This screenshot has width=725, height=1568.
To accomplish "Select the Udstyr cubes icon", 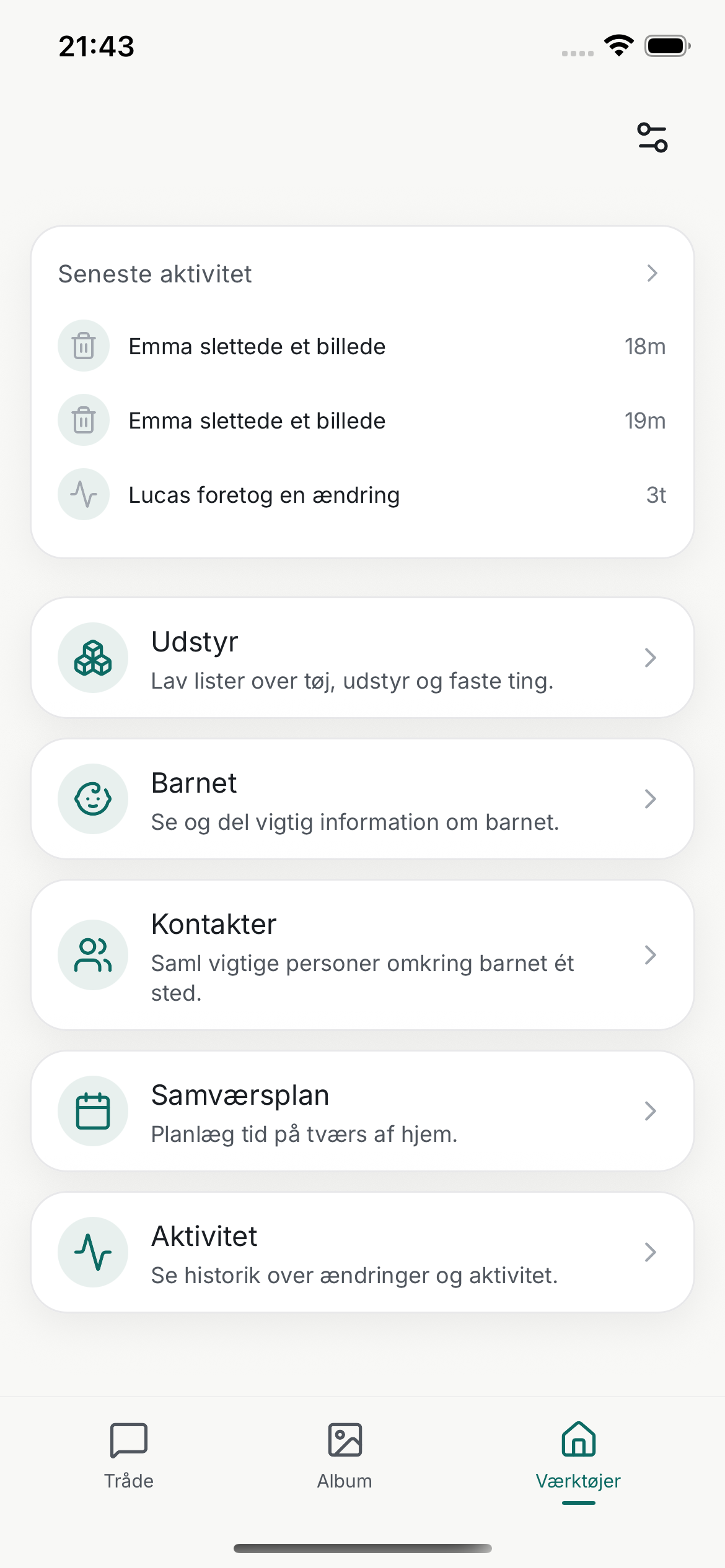I will 93,658.
